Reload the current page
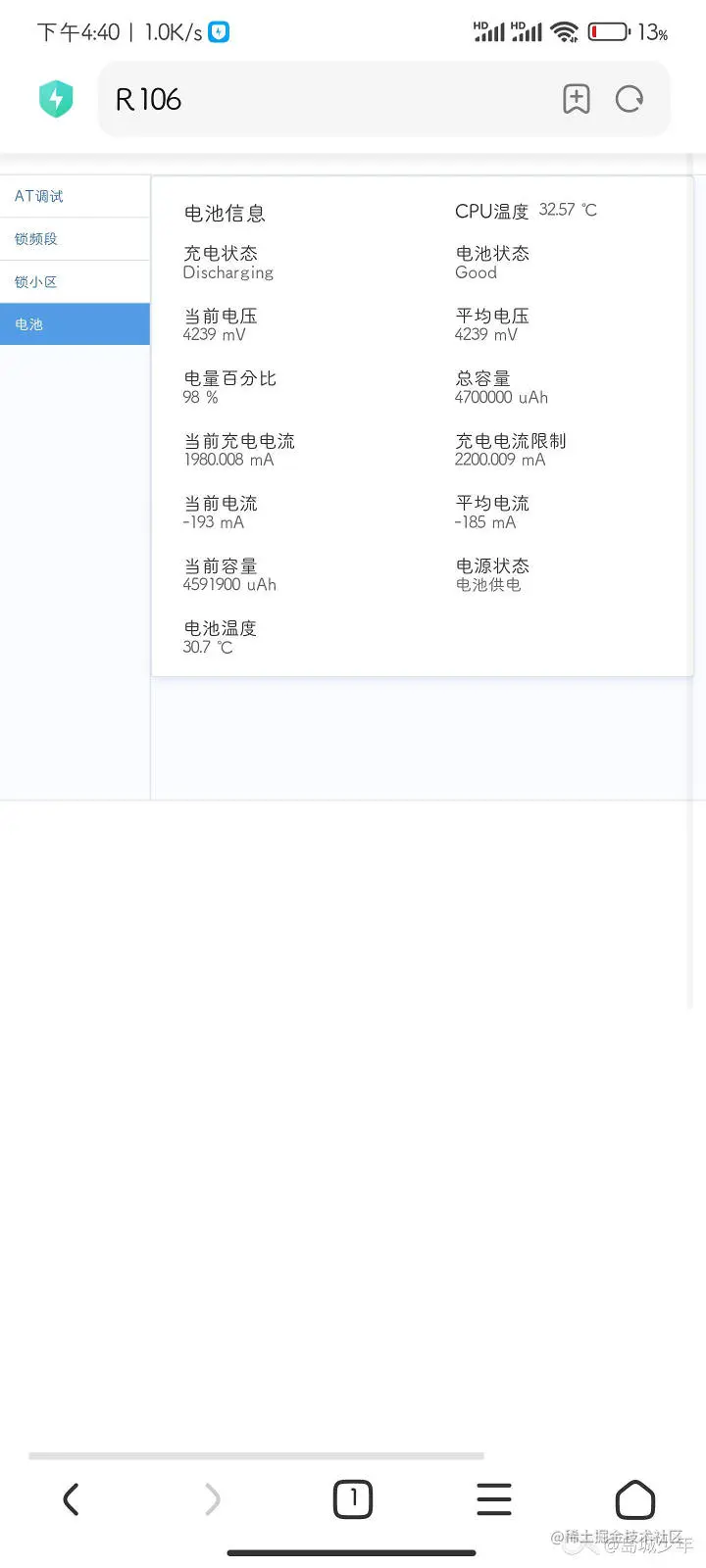 click(x=630, y=99)
